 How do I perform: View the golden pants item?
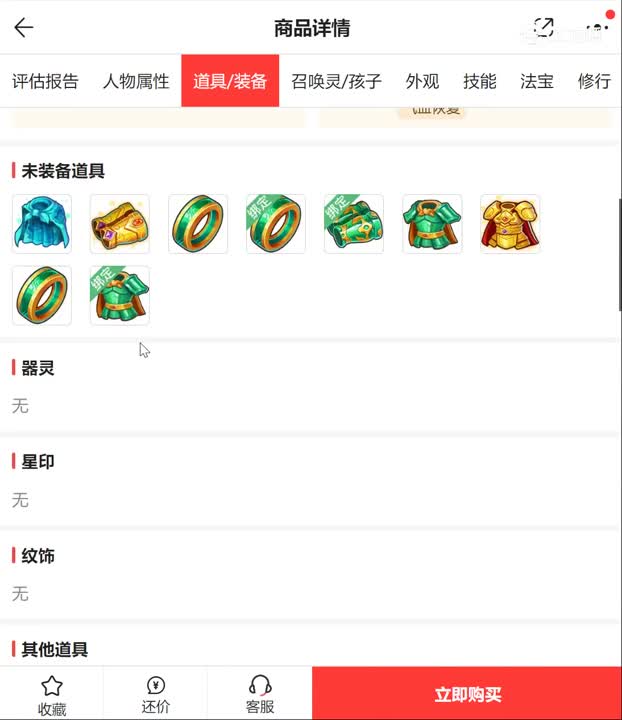click(120, 224)
